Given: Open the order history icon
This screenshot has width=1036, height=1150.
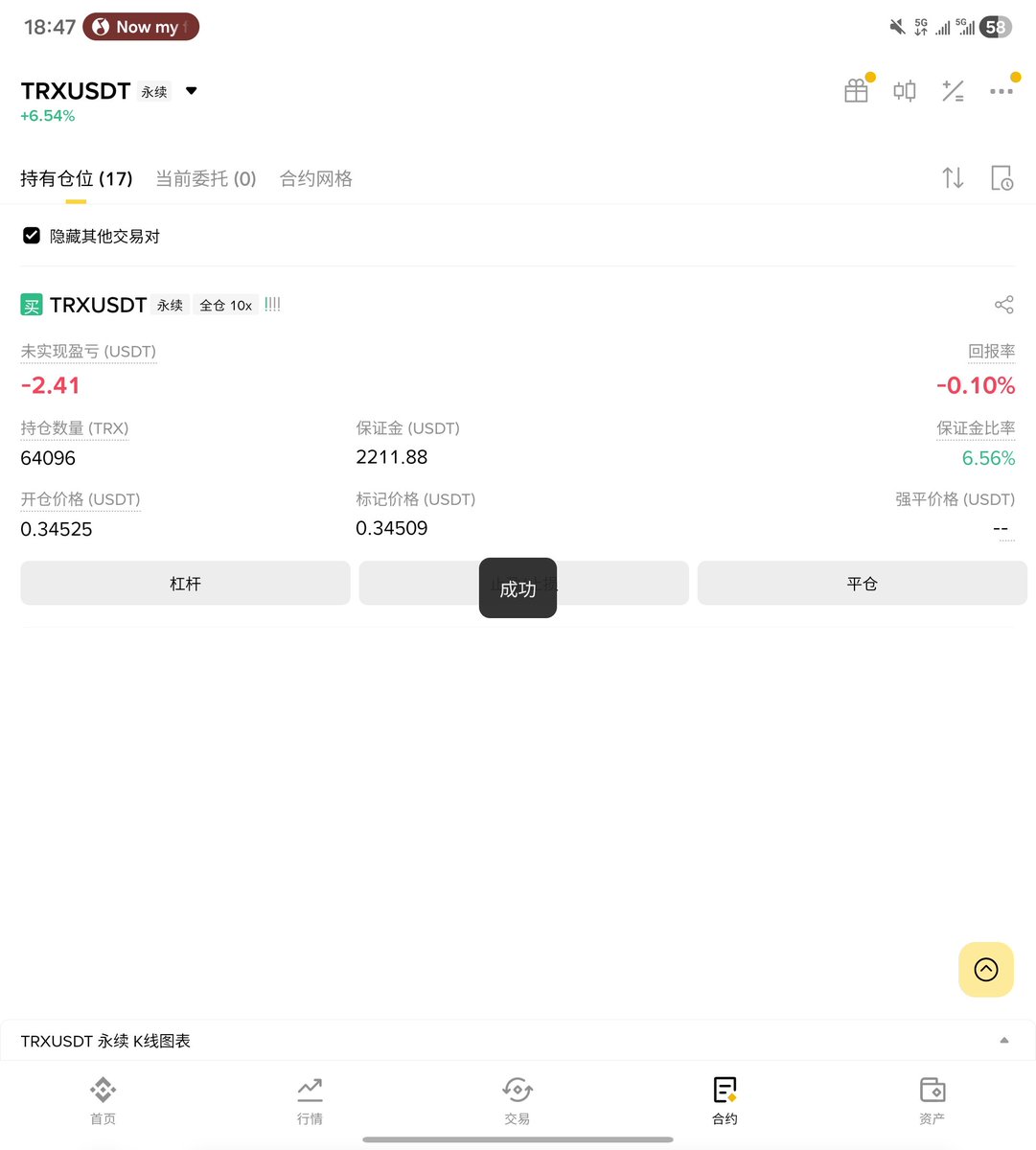Looking at the screenshot, I should (x=1001, y=177).
